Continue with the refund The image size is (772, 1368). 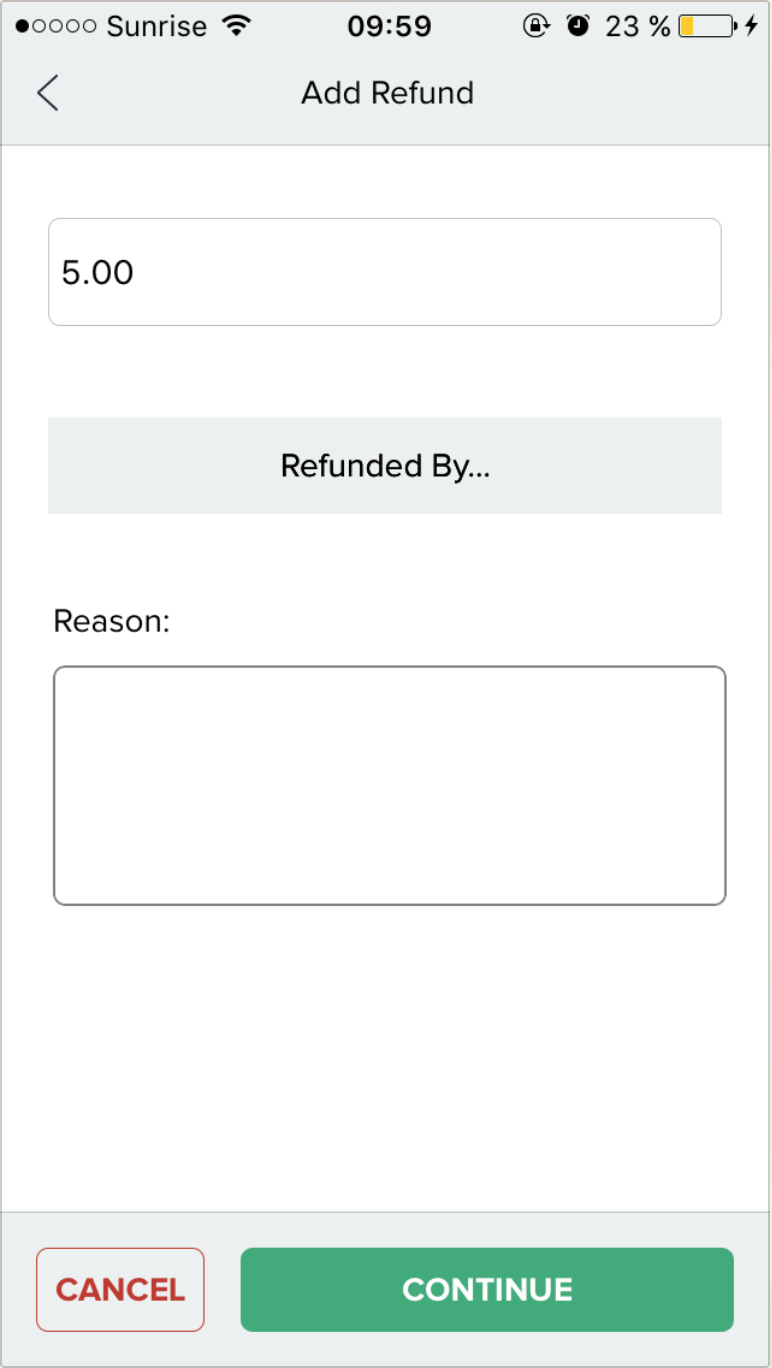(x=487, y=1290)
